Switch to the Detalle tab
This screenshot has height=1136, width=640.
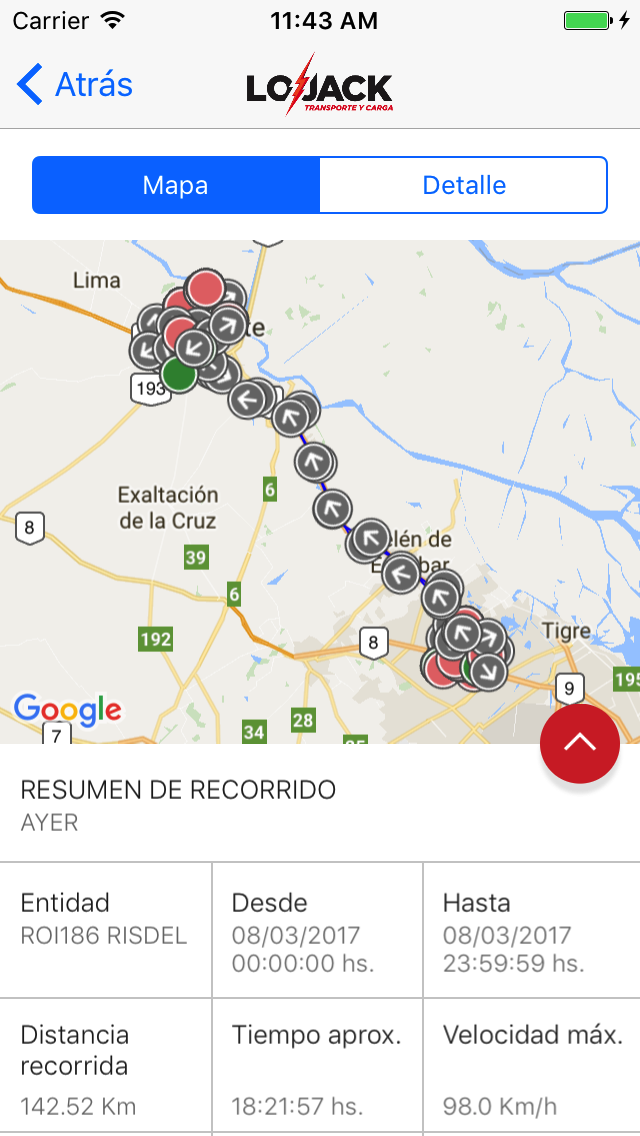tap(464, 185)
